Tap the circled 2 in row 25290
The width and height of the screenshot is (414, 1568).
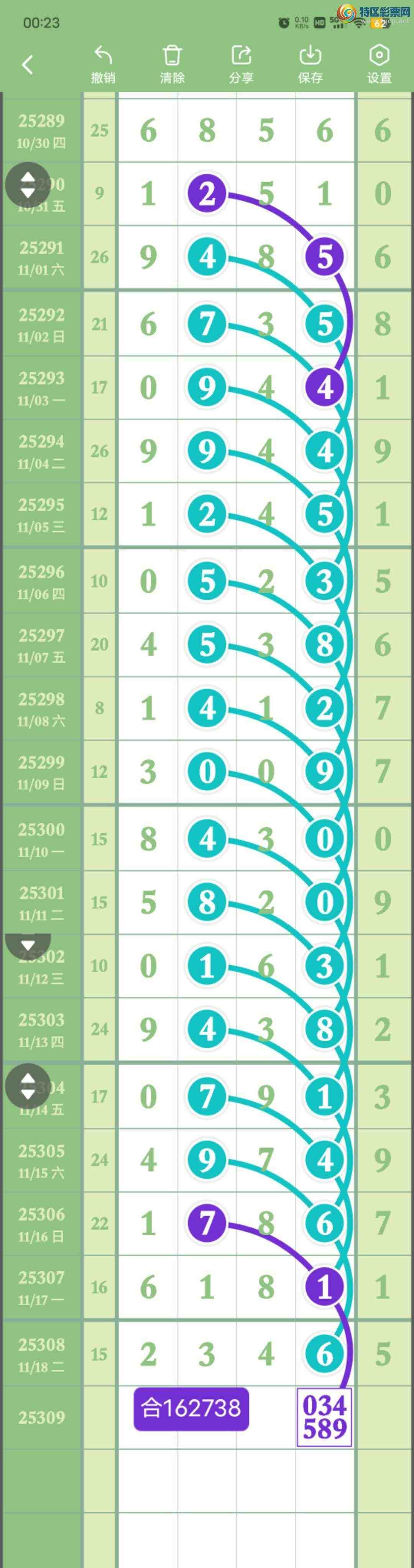point(207,194)
